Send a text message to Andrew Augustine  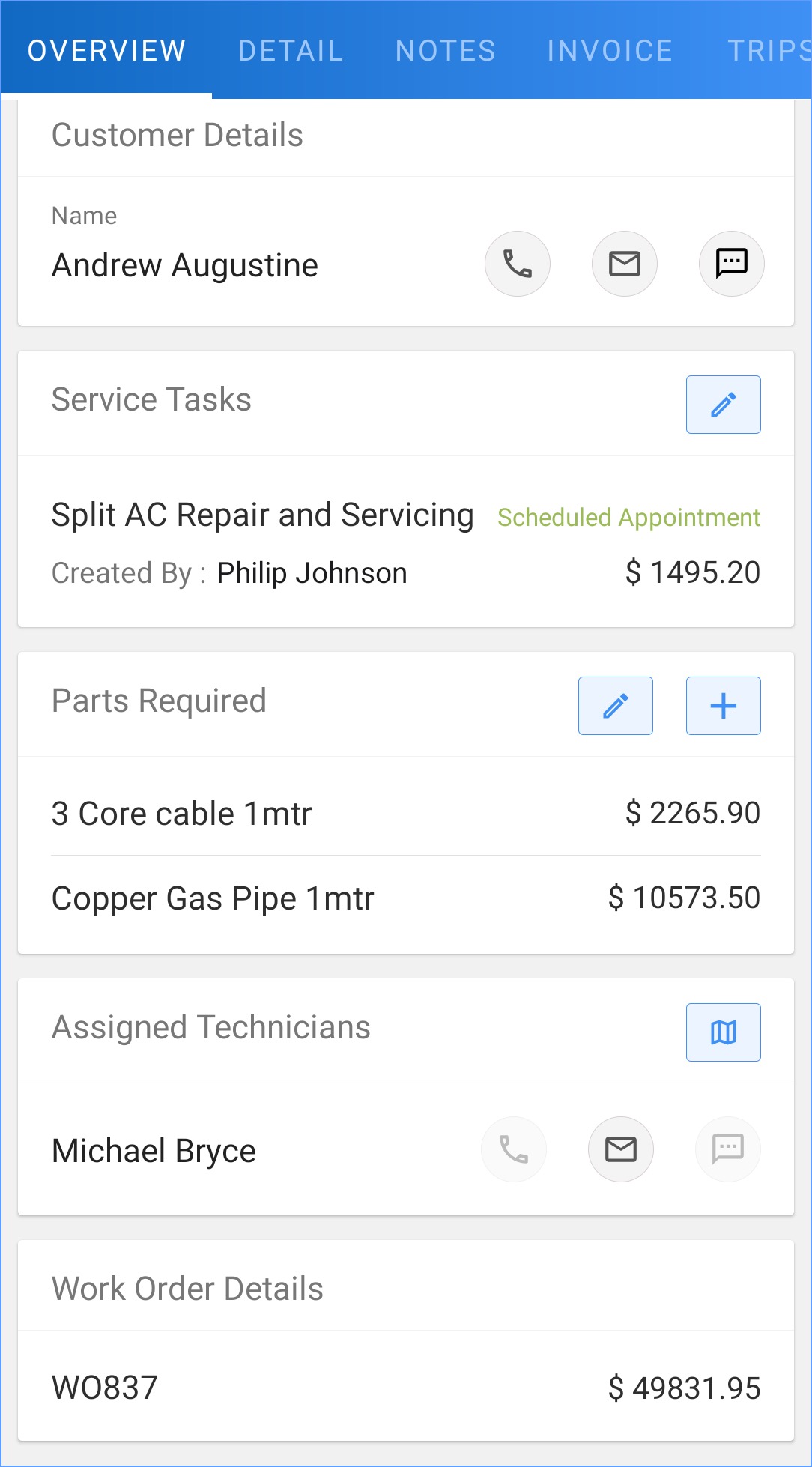click(x=731, y=264)
